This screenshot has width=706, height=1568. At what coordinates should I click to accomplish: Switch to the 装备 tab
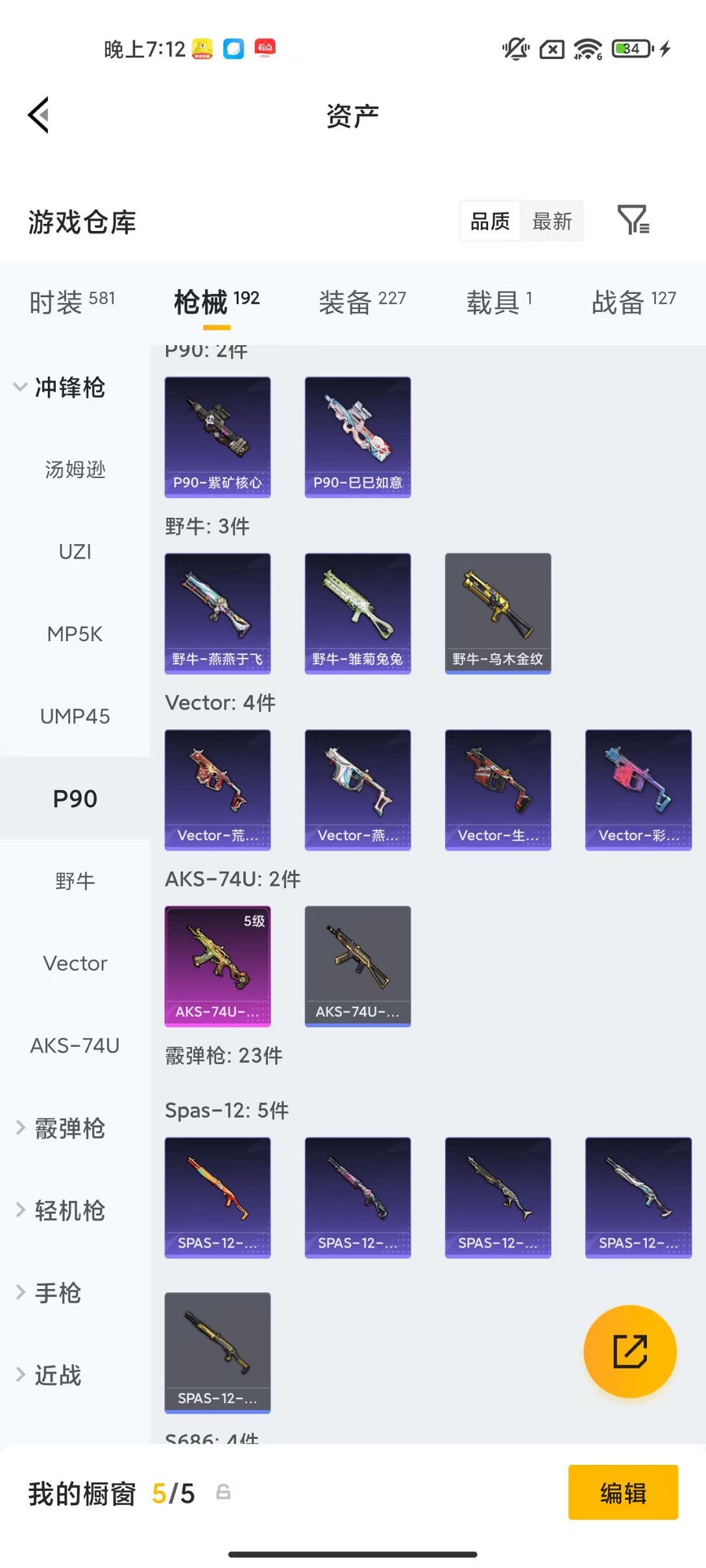pyautogui.click(x=361, y=302)
